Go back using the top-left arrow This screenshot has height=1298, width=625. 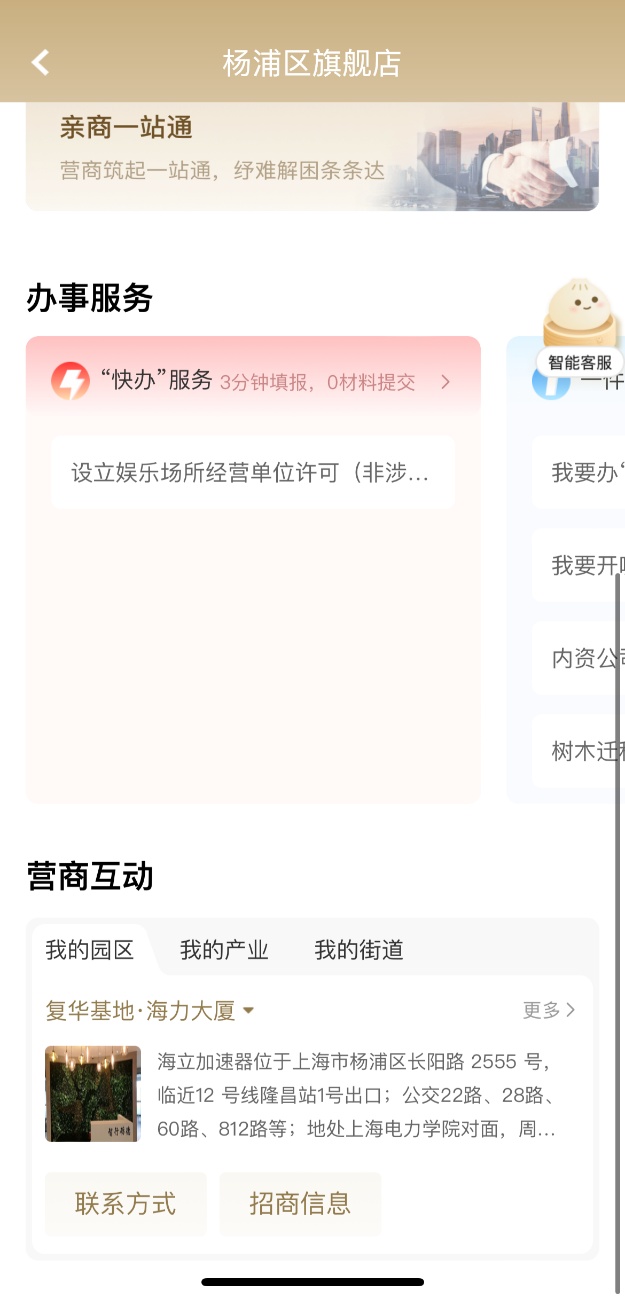[x=40, y=63]
